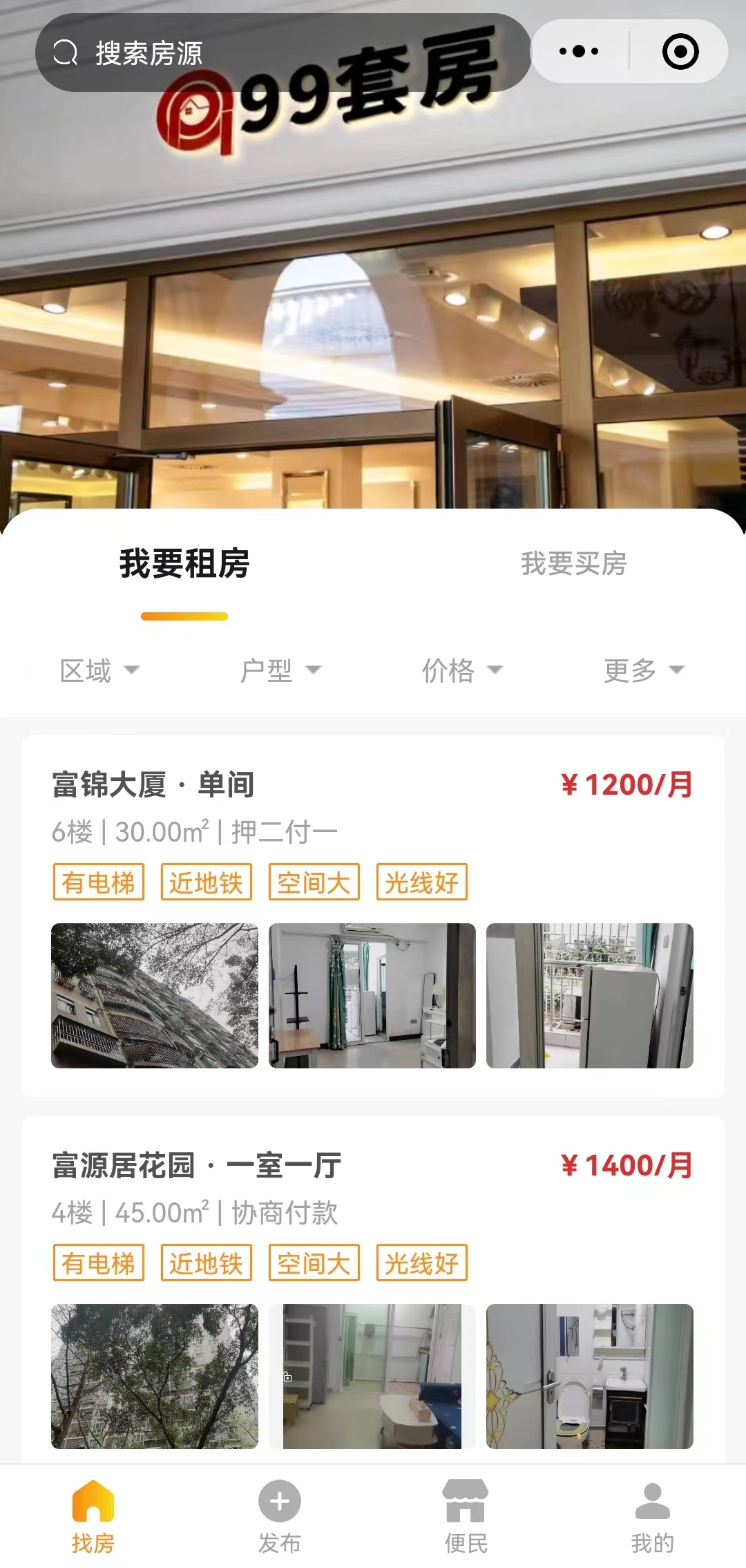
Task: Open the 更多 filter options
Action: pos(642,668)
